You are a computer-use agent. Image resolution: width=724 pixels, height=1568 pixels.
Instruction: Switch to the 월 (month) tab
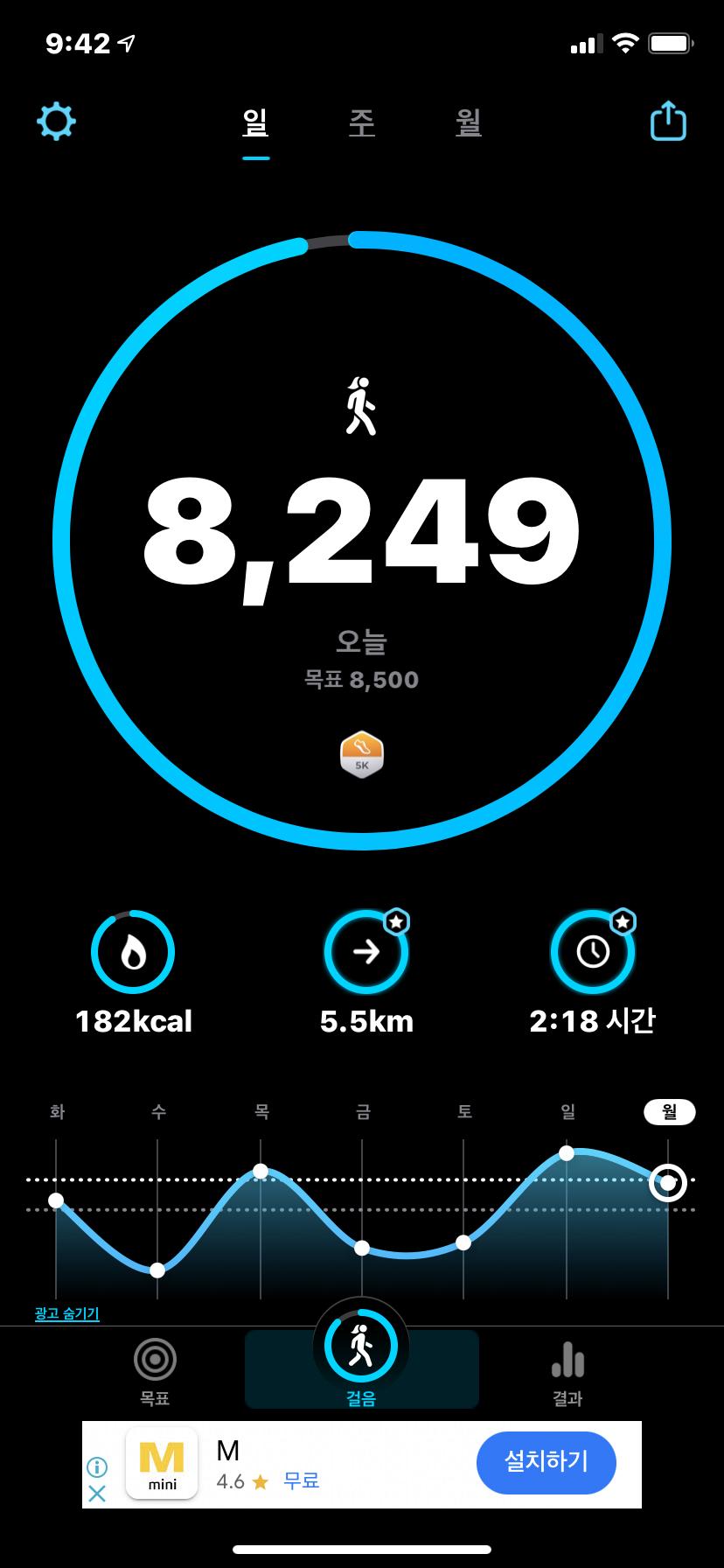pyautogui.click(x=469, y=122)
